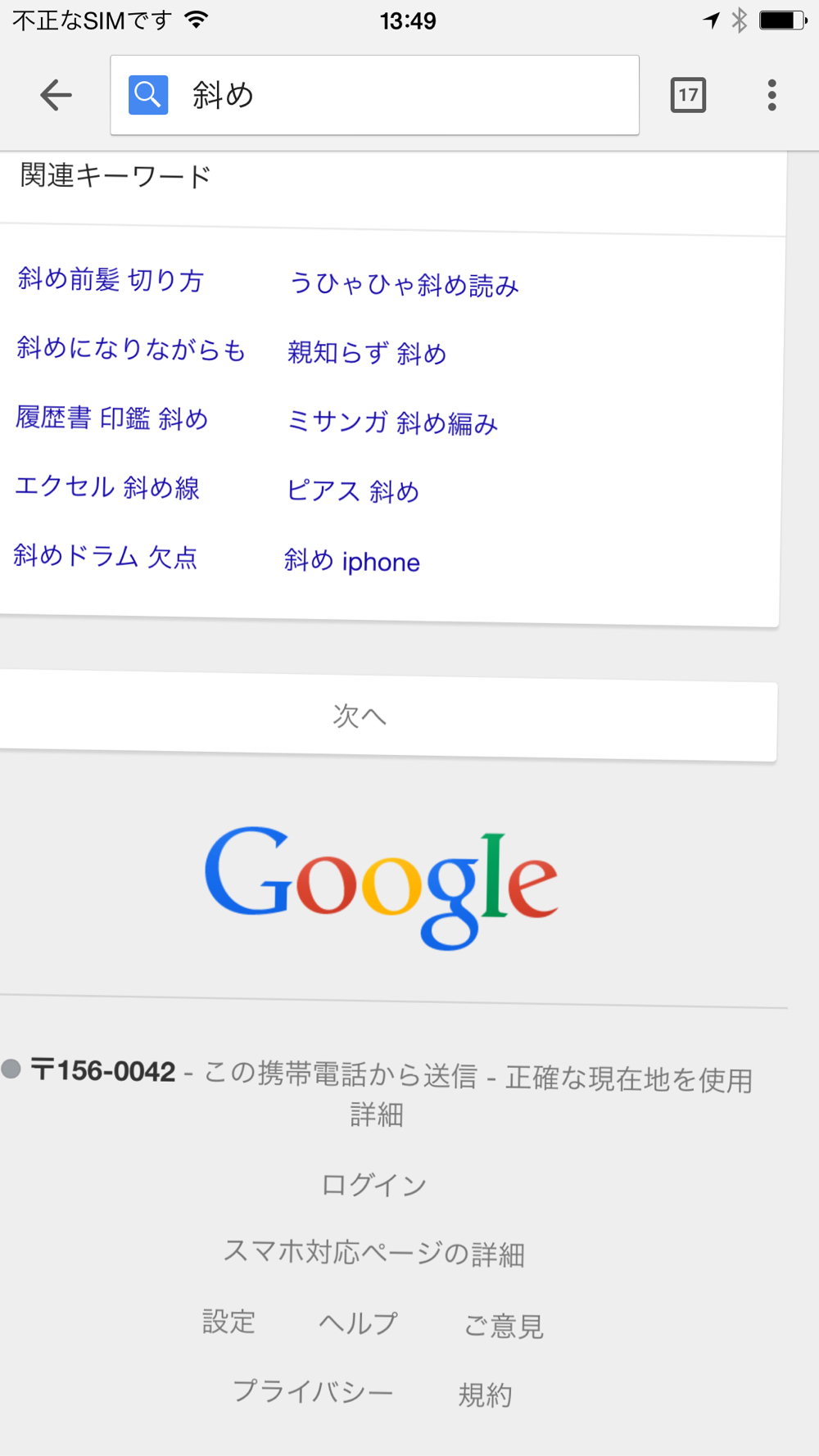Image resolution: width=819 pixels, height=1456 pixels.
Task: Search 履歴書 印鑑 斜め
Action: point(112,418)
